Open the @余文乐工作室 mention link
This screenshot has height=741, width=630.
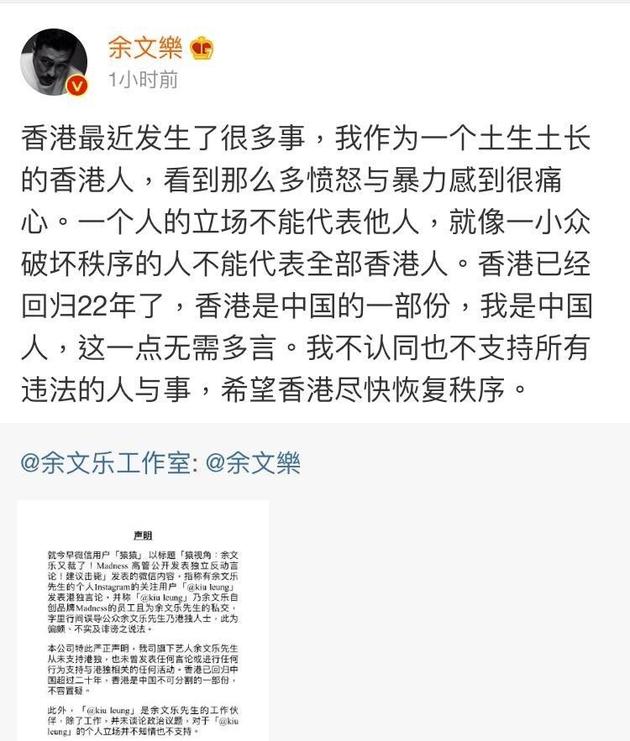108,463
